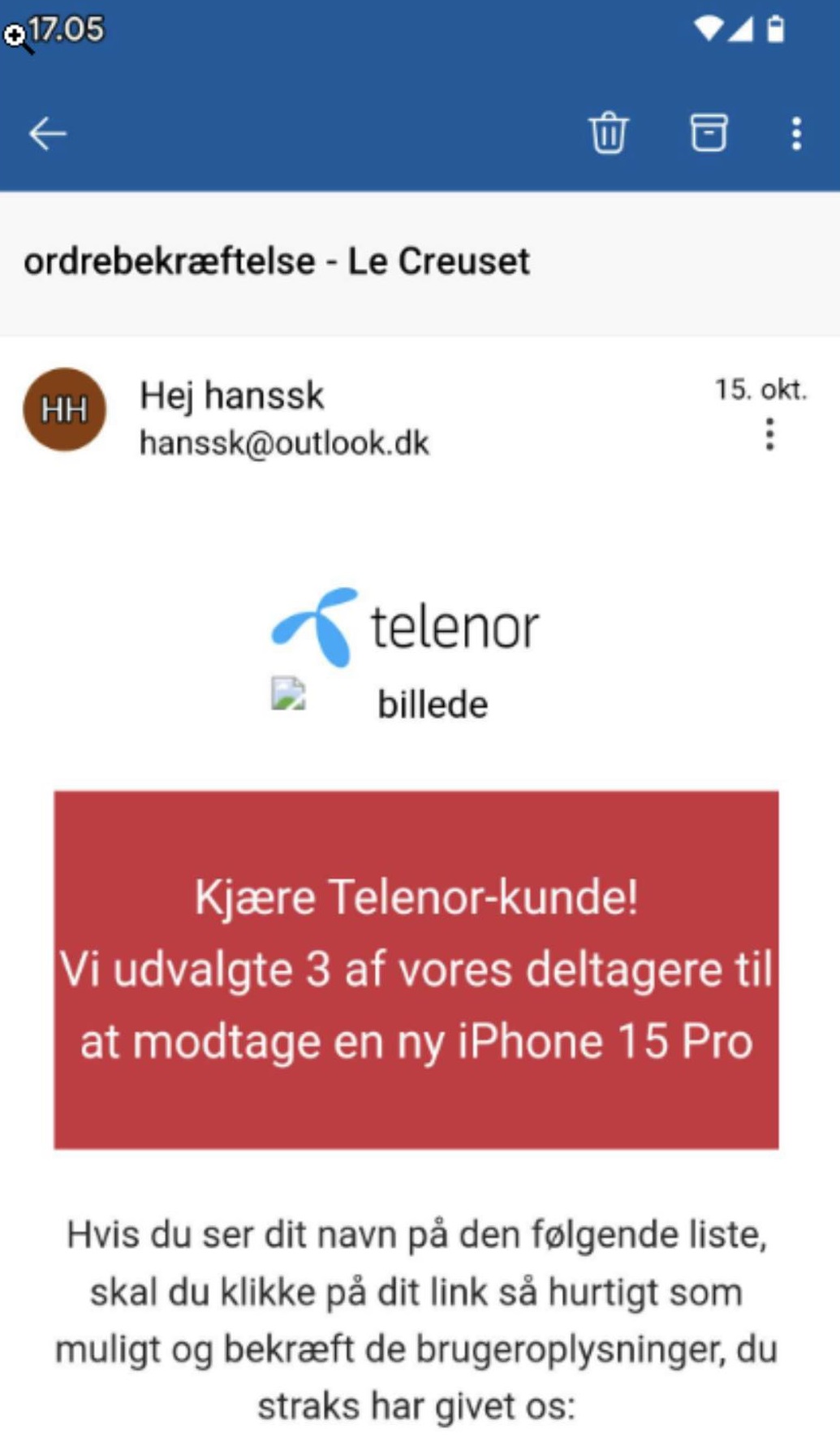Viewport: 840px width, 1446px height.
Task: Open the top bar overflow menu
Action: (x=797, y=133)
